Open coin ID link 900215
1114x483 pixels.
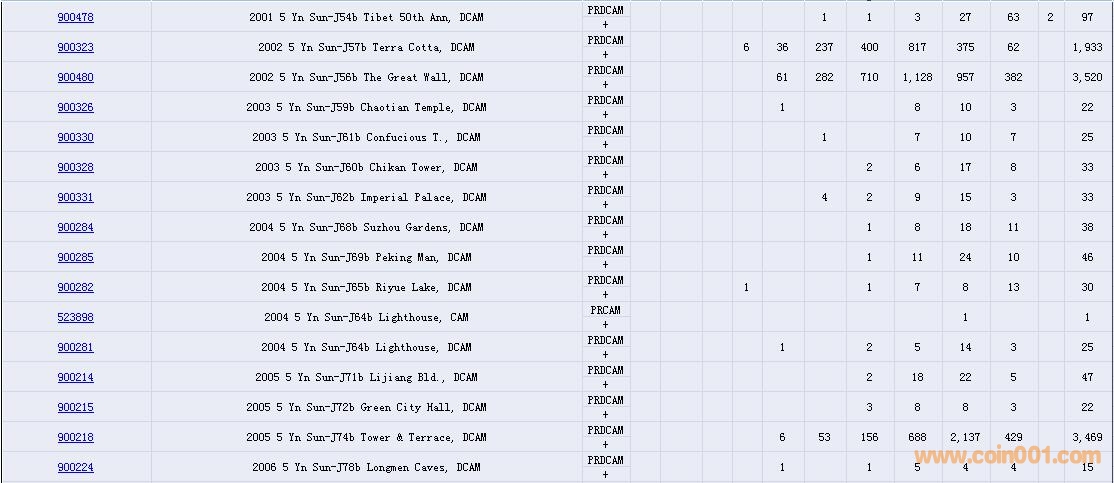pyautogui.click(x=75, y=407)
